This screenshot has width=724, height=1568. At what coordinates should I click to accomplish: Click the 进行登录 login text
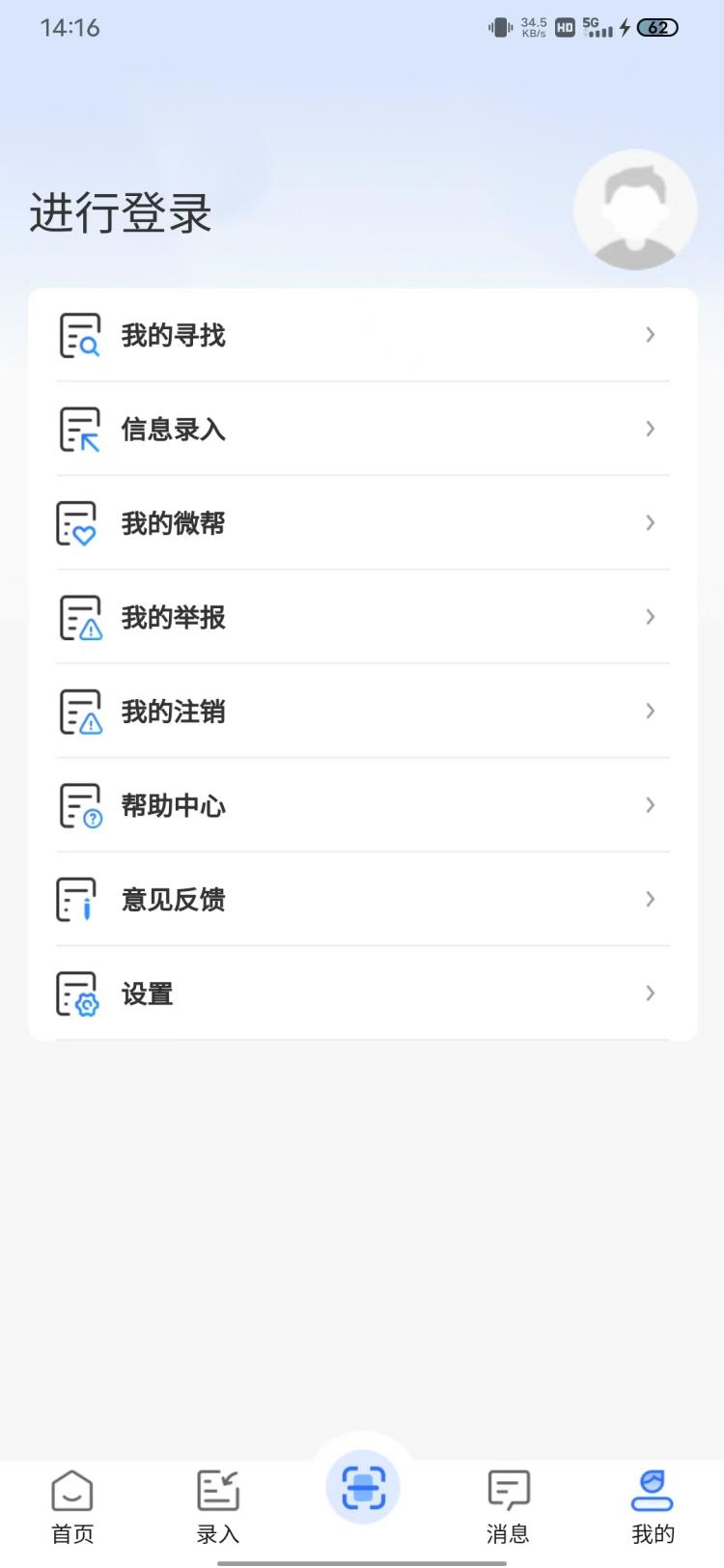(x=121, y=214)
